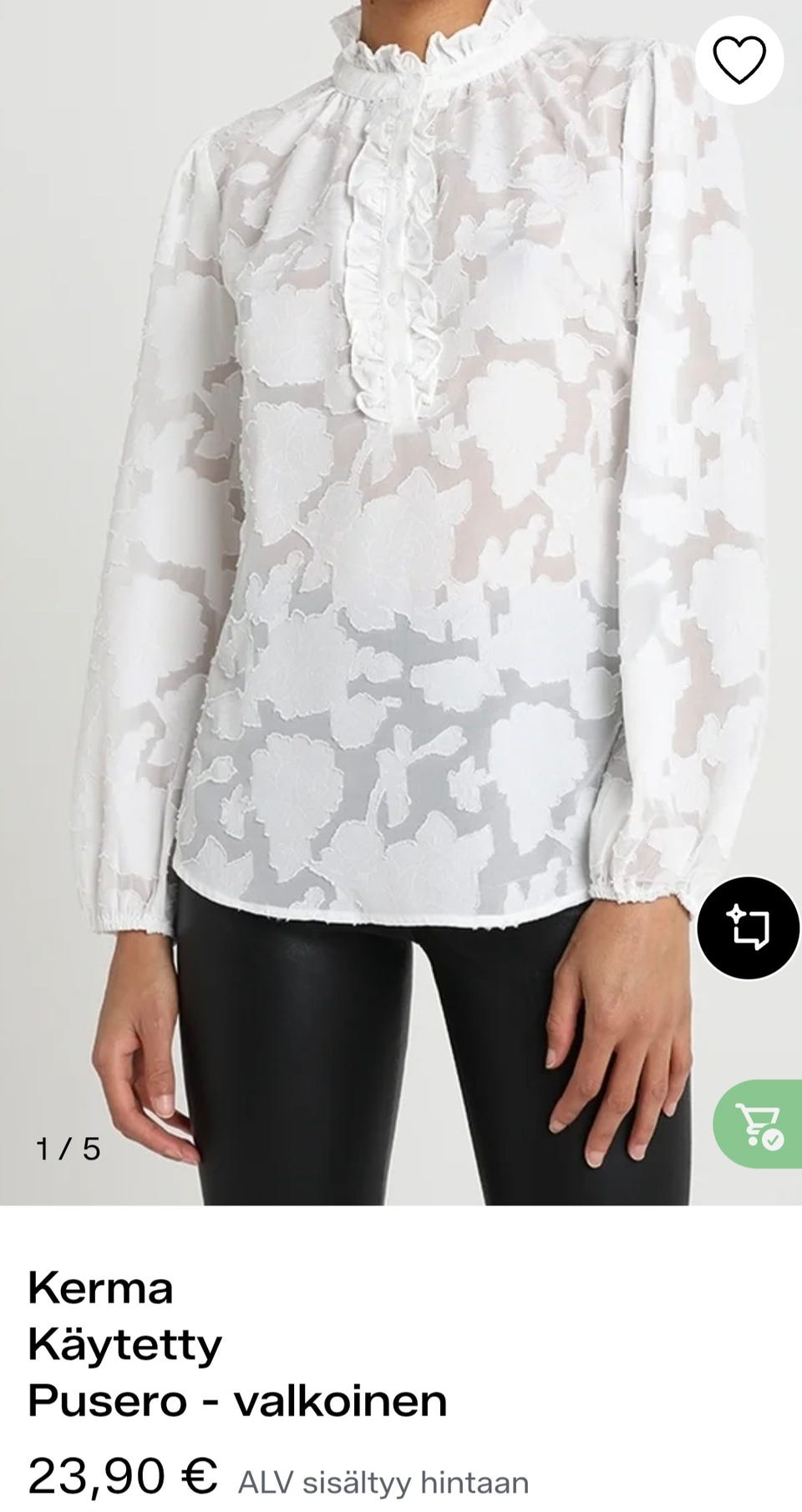802x1512 pixels.
Task: Open the similar items search button
Action: (748, 928)
